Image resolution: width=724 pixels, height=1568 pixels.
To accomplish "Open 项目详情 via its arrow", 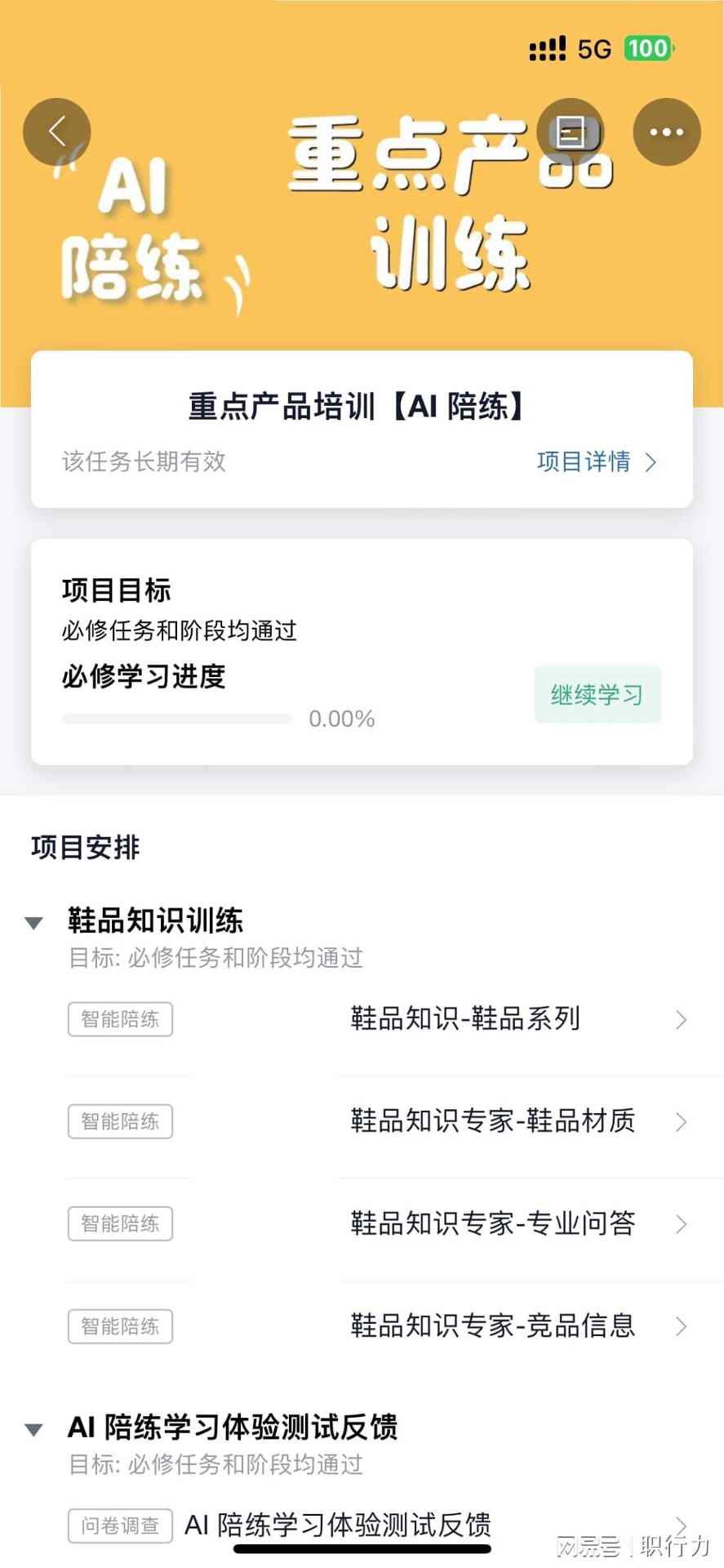I will tap(650, 462).
